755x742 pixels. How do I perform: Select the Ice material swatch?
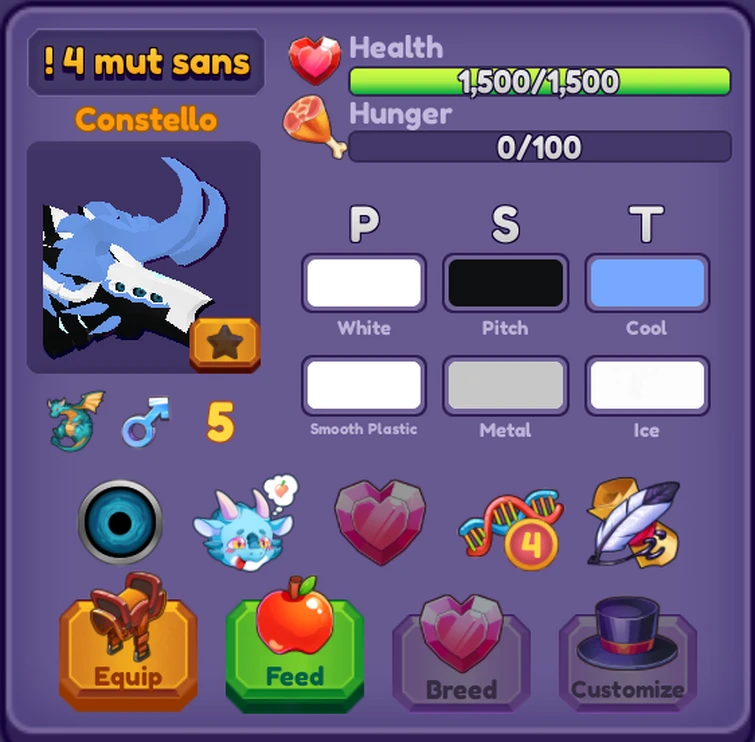coord(647,386)
